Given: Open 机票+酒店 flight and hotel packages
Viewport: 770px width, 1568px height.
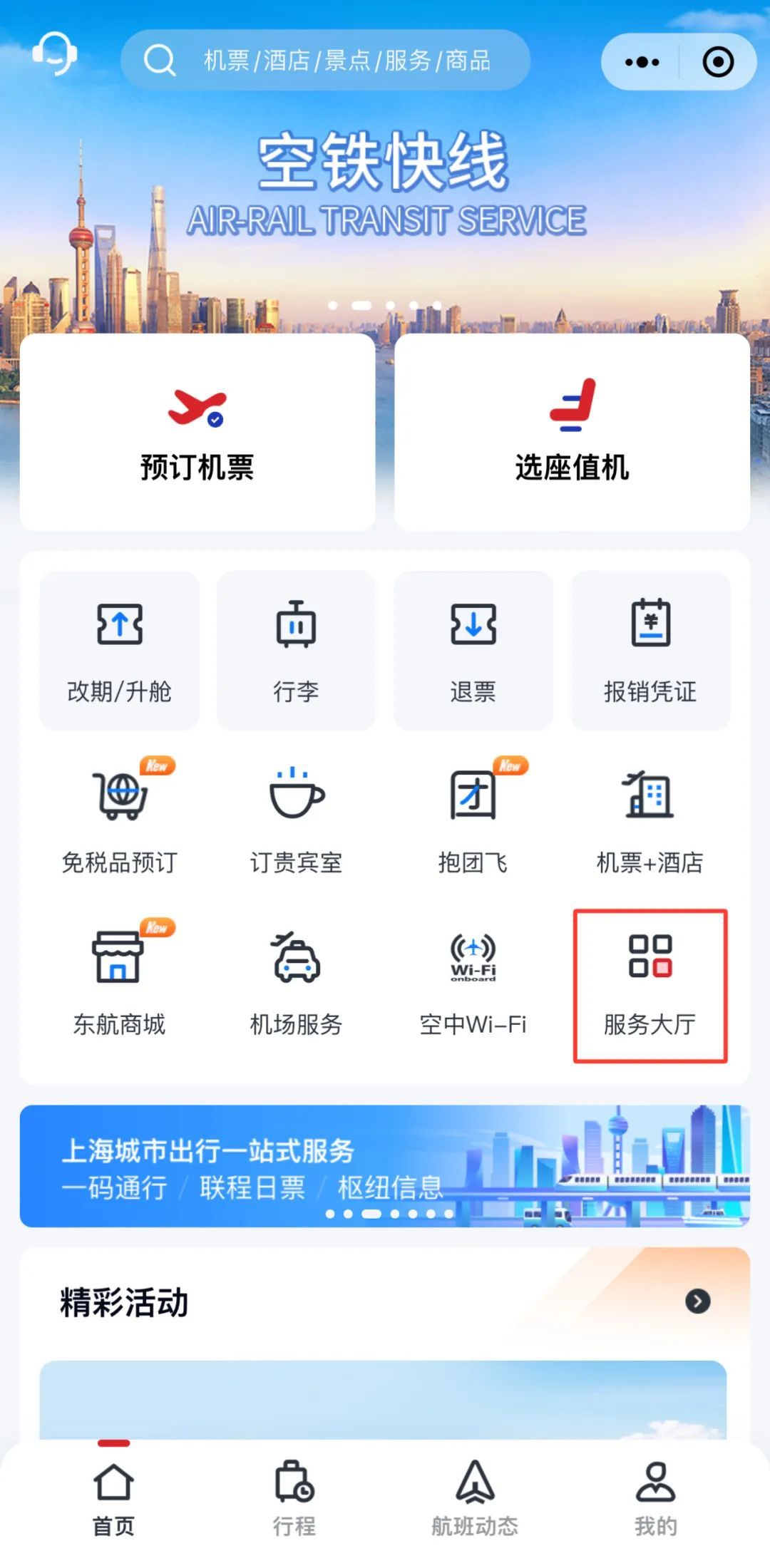Looking at the screenshot, I should (650, 820).
